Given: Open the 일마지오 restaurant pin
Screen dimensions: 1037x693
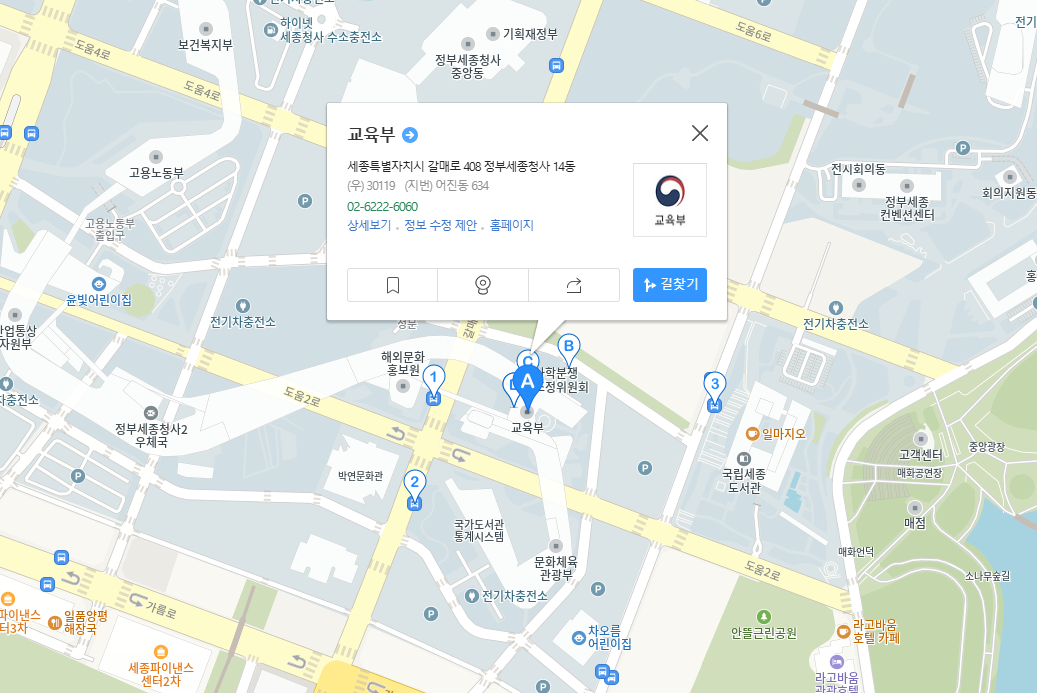Looking at the screenshot, I should coord(753,434).
